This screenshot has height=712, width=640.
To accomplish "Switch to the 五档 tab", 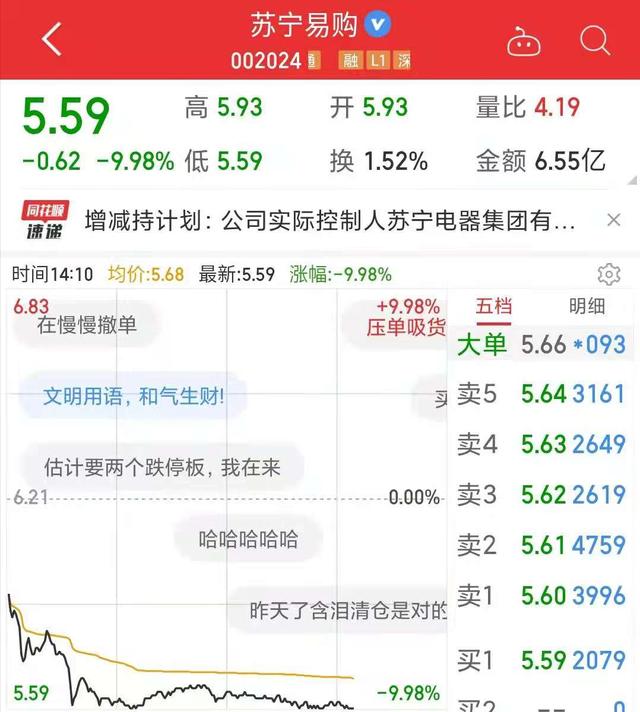I will tap(493, 306).
